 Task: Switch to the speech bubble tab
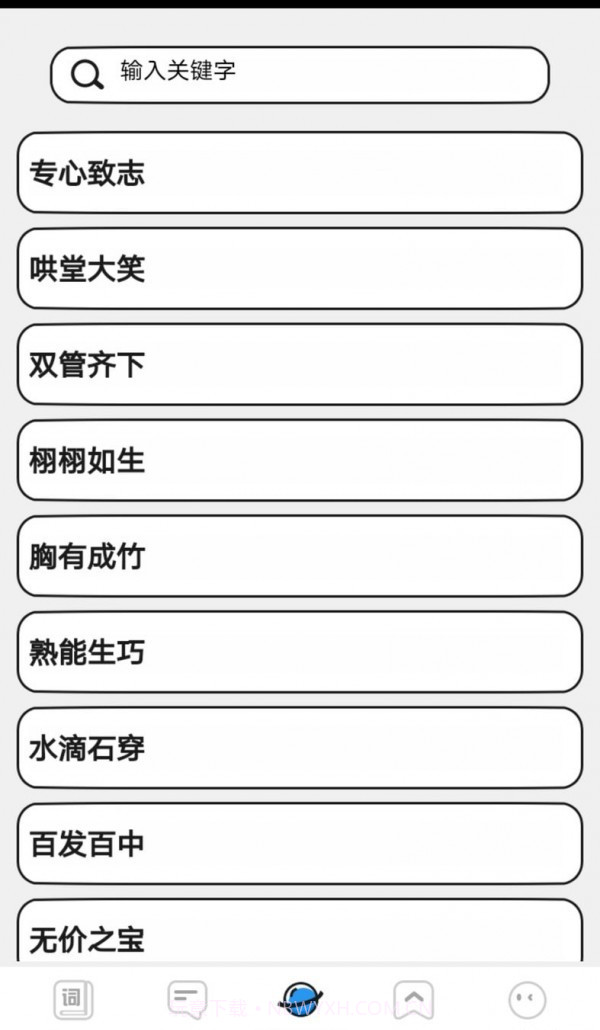tap(187, 998)
